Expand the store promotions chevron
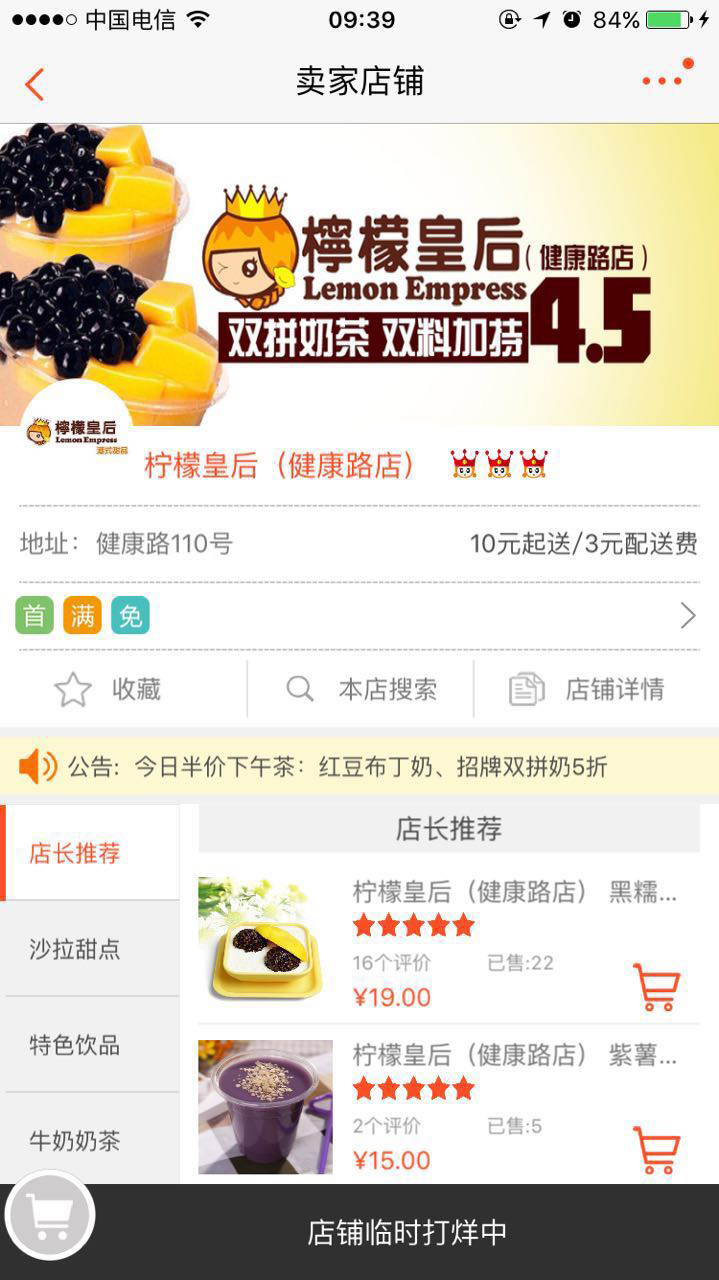The width and height of the screenshot is (719, 1280). pos(687,616)
